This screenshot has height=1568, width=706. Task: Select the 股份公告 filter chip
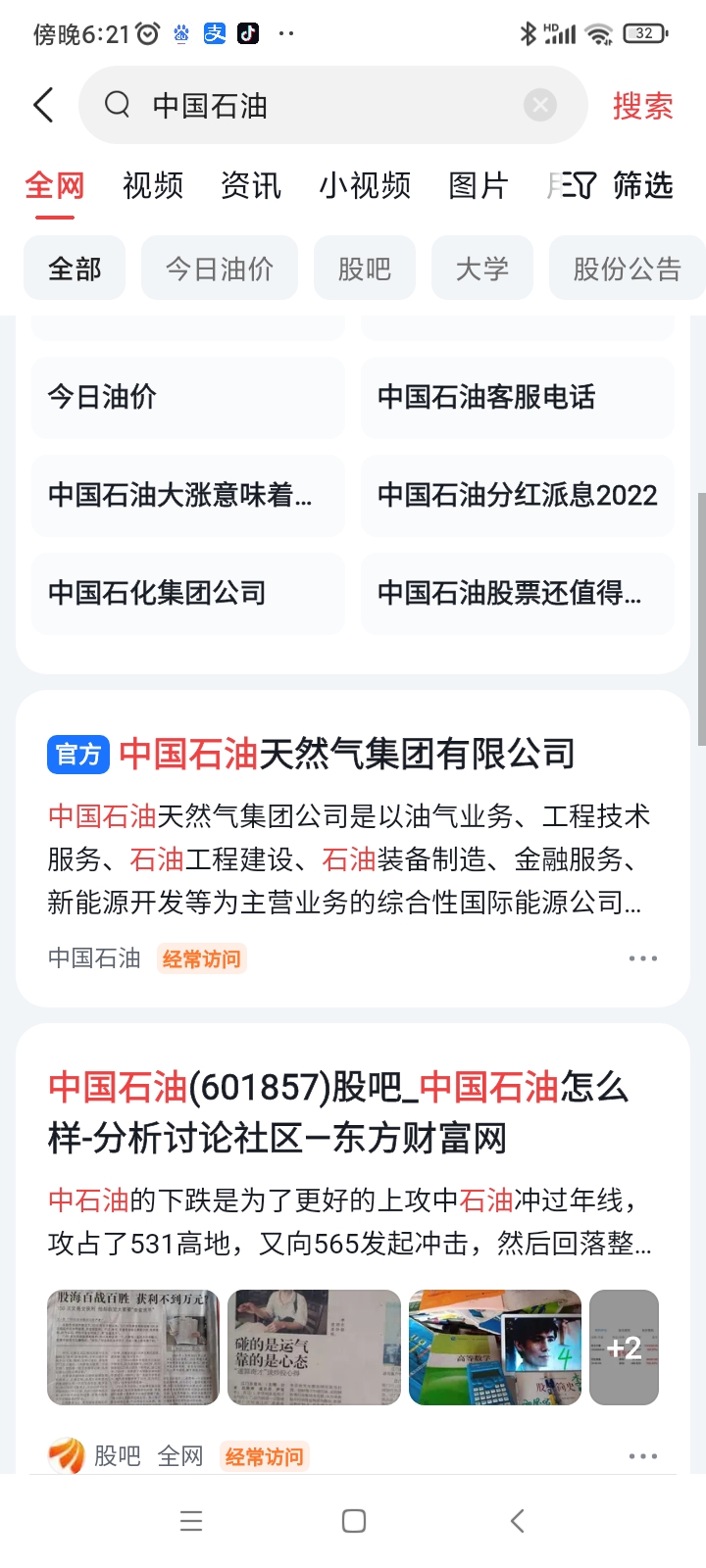click(x=626, y=267)
